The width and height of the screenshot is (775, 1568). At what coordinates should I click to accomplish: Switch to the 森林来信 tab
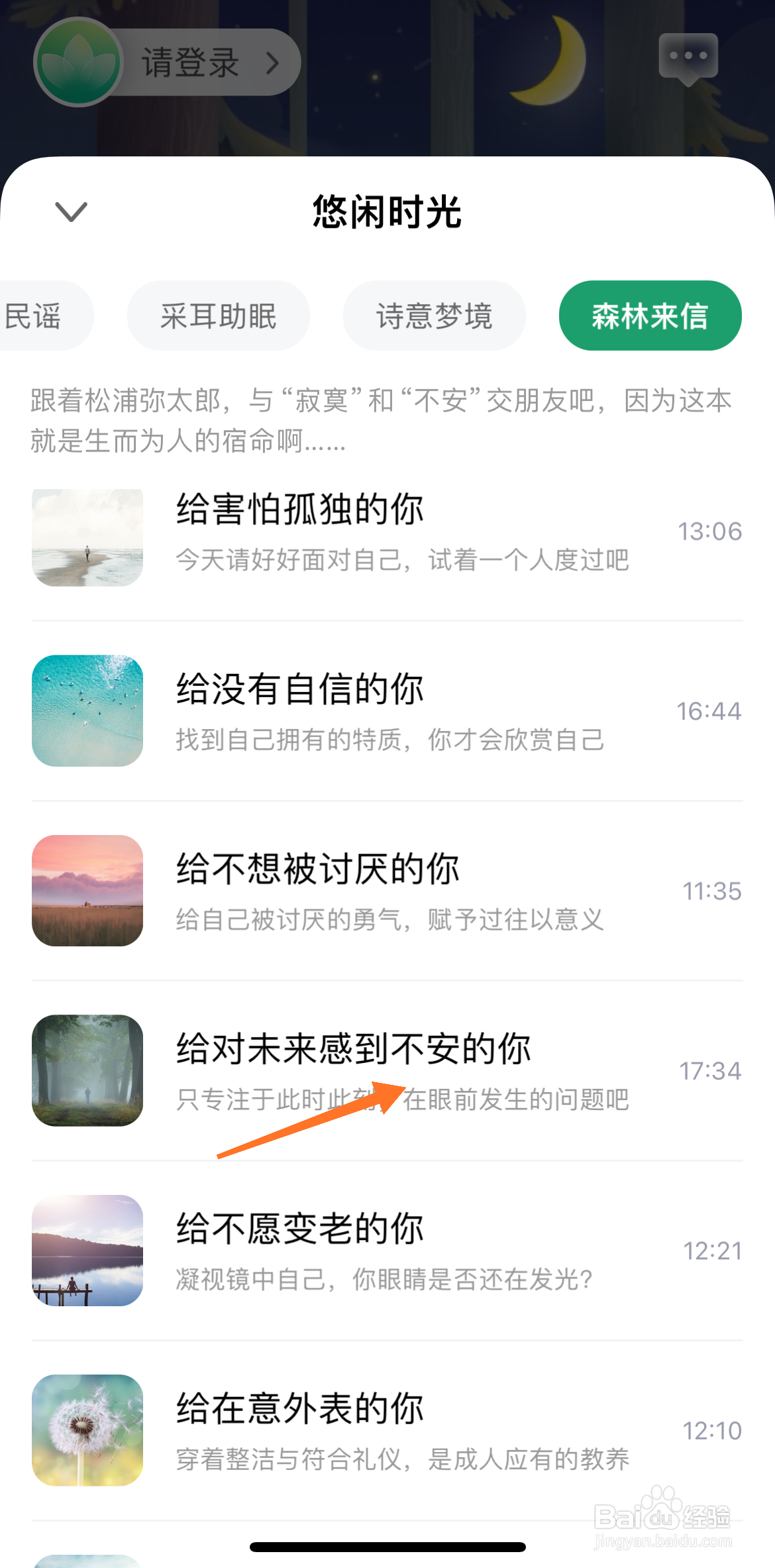coord(649,315)
